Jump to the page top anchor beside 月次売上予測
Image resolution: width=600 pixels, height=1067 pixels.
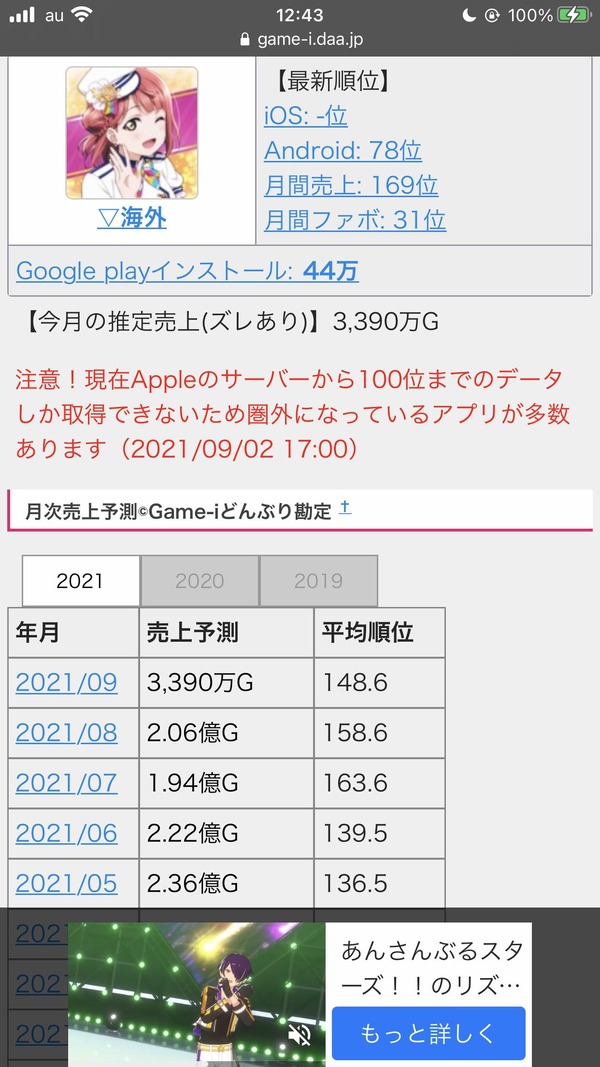pyautogui.click(x=345, y=508)
